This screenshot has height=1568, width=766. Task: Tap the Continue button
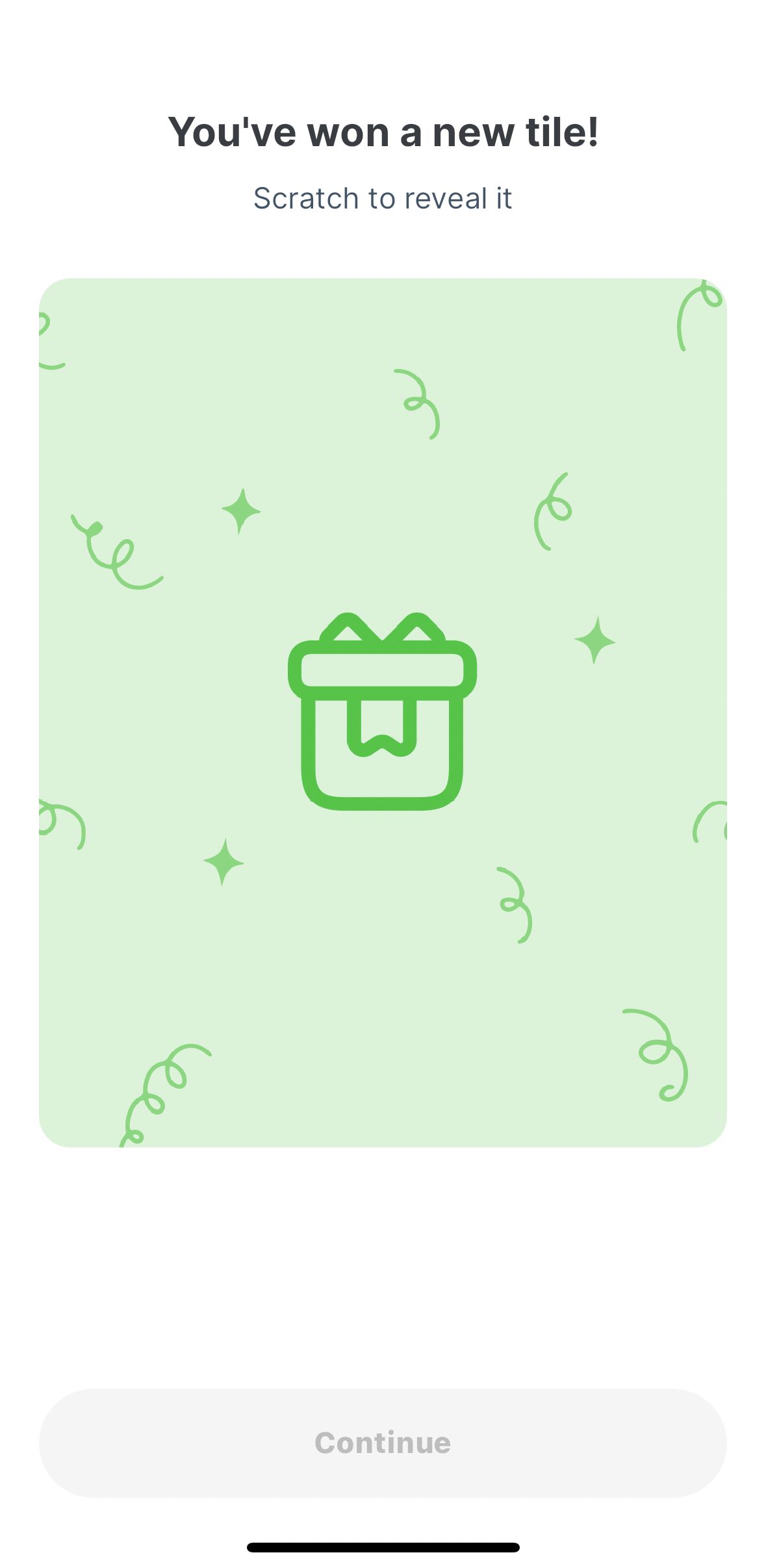pyautogui.click(x=383, y=1443)
